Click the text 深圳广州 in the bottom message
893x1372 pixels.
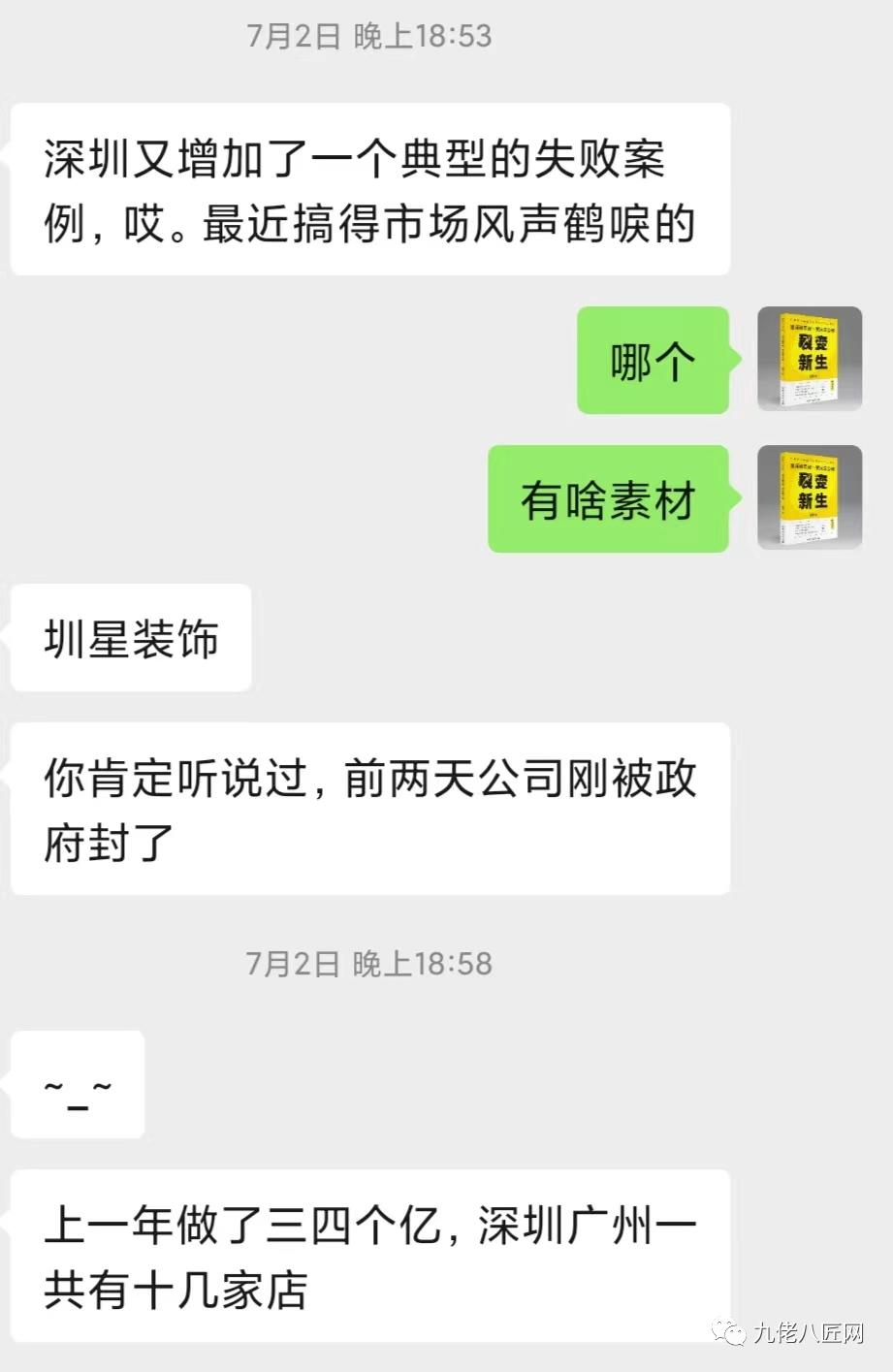click(565, 1224)
